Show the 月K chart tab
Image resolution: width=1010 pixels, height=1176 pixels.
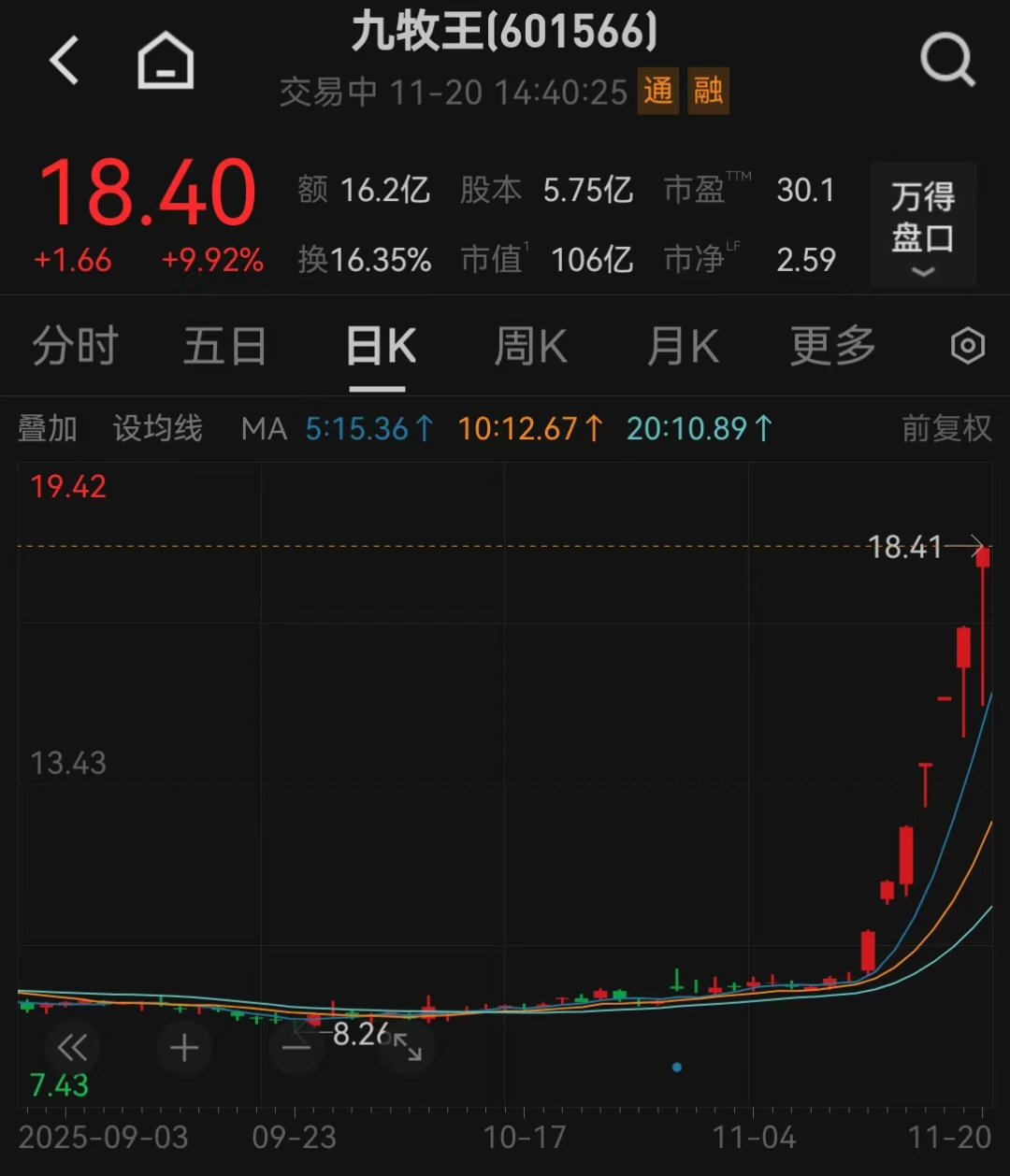click(683, 347)
